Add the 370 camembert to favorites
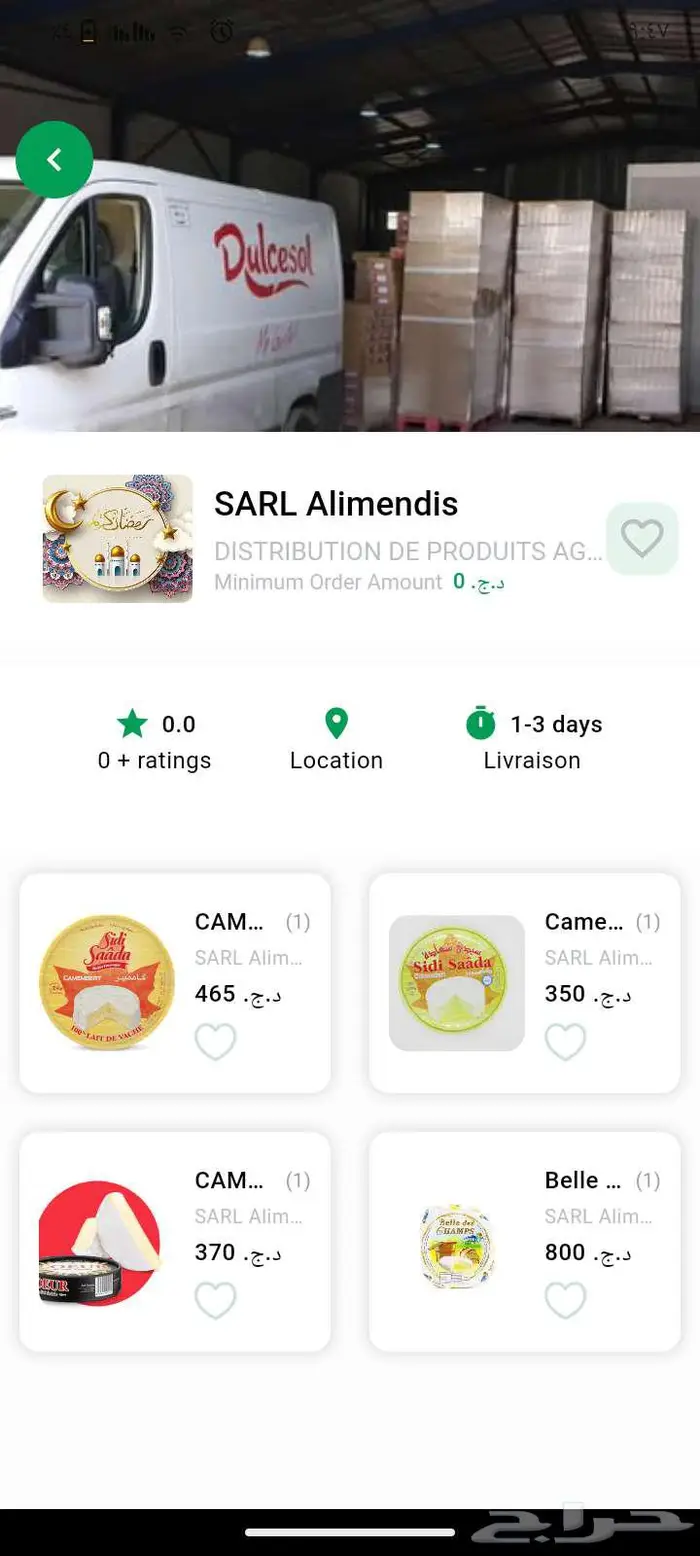 [215, 1300]
